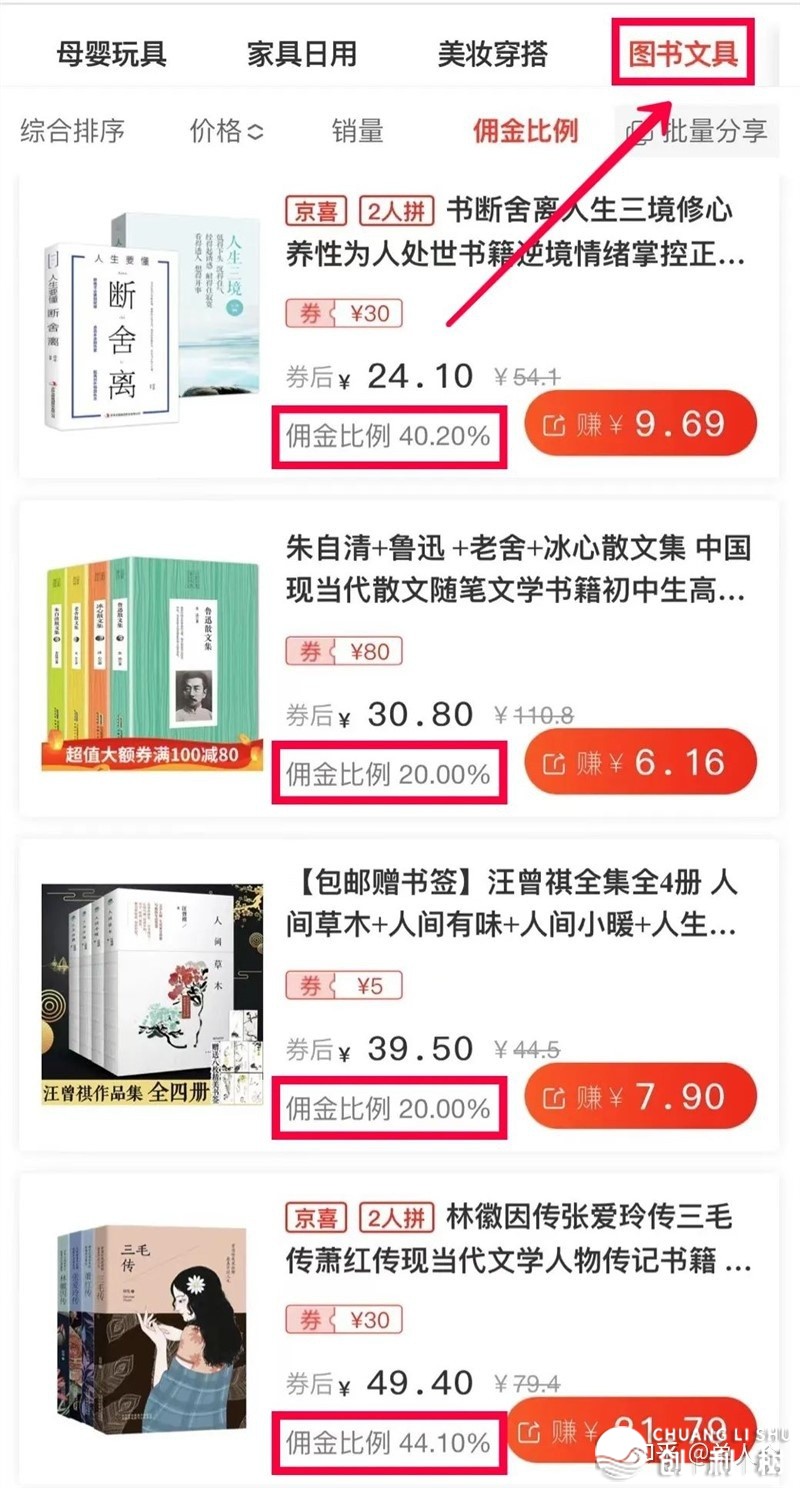
Task: Tap the ¥5 coupon ticket on 汪曾祺全集 listing
Action: (344, 986)
